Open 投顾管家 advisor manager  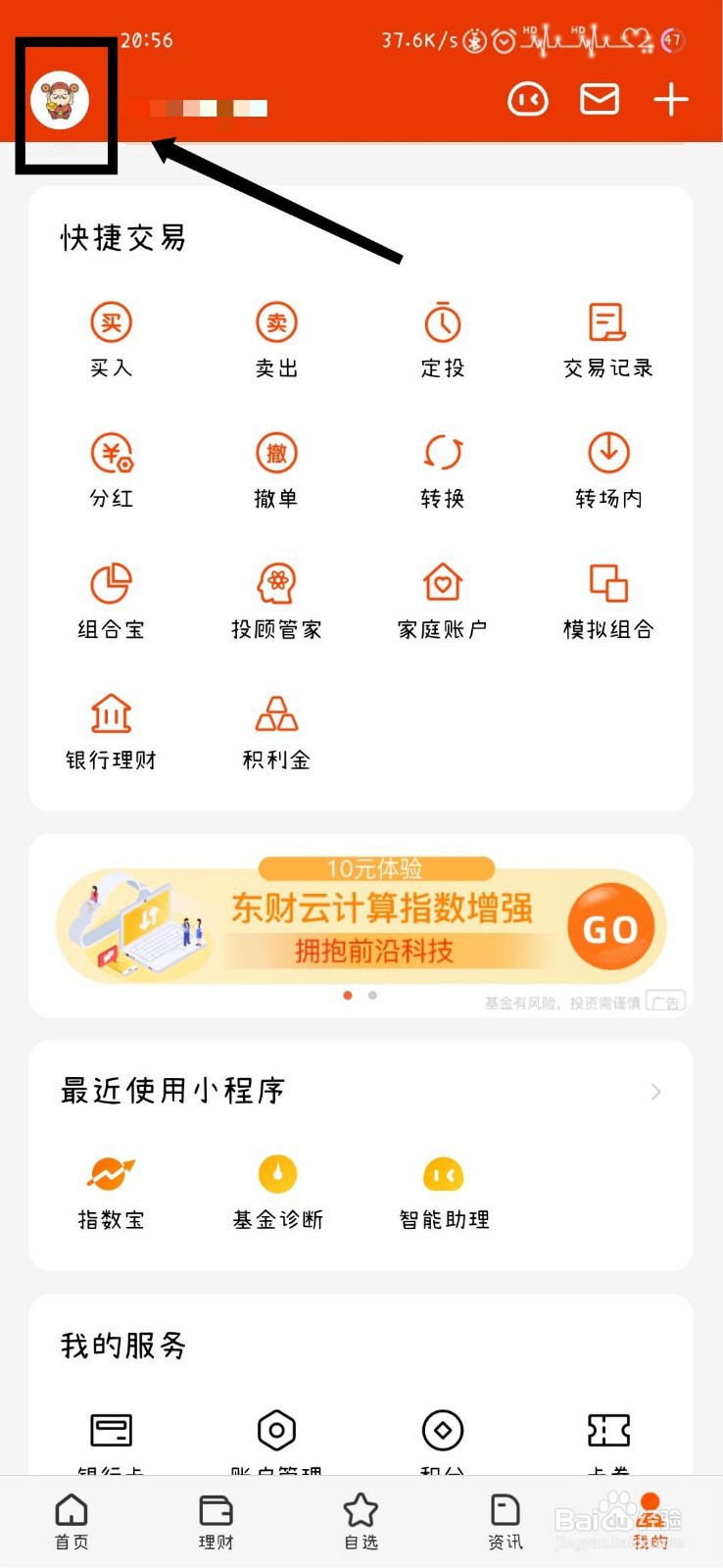pos(275,600)
